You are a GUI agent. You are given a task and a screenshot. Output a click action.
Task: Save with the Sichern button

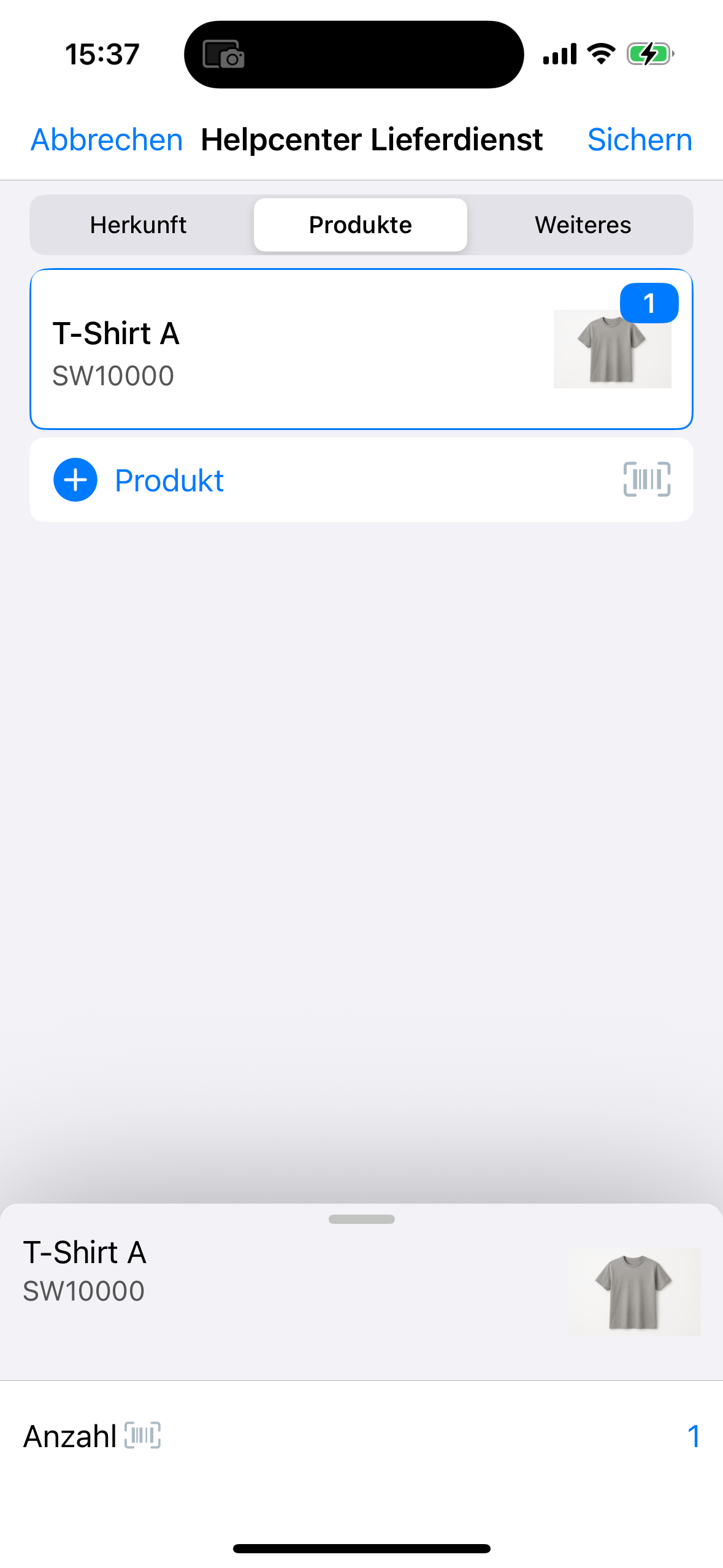pyautogui.click(x=639, y=140)
